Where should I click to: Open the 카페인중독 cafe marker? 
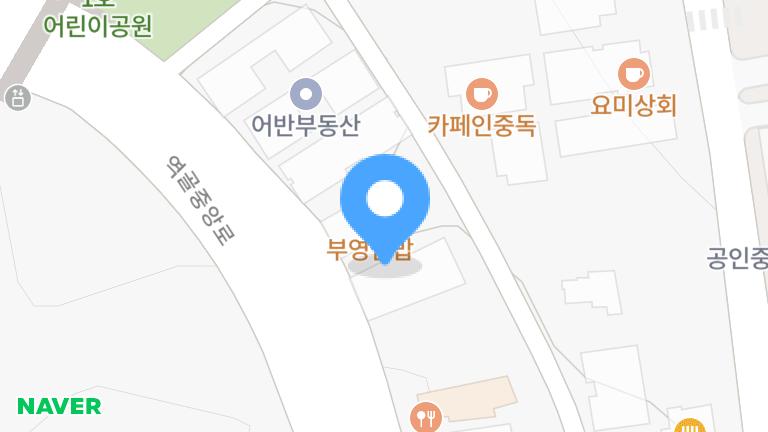(482, 95)
